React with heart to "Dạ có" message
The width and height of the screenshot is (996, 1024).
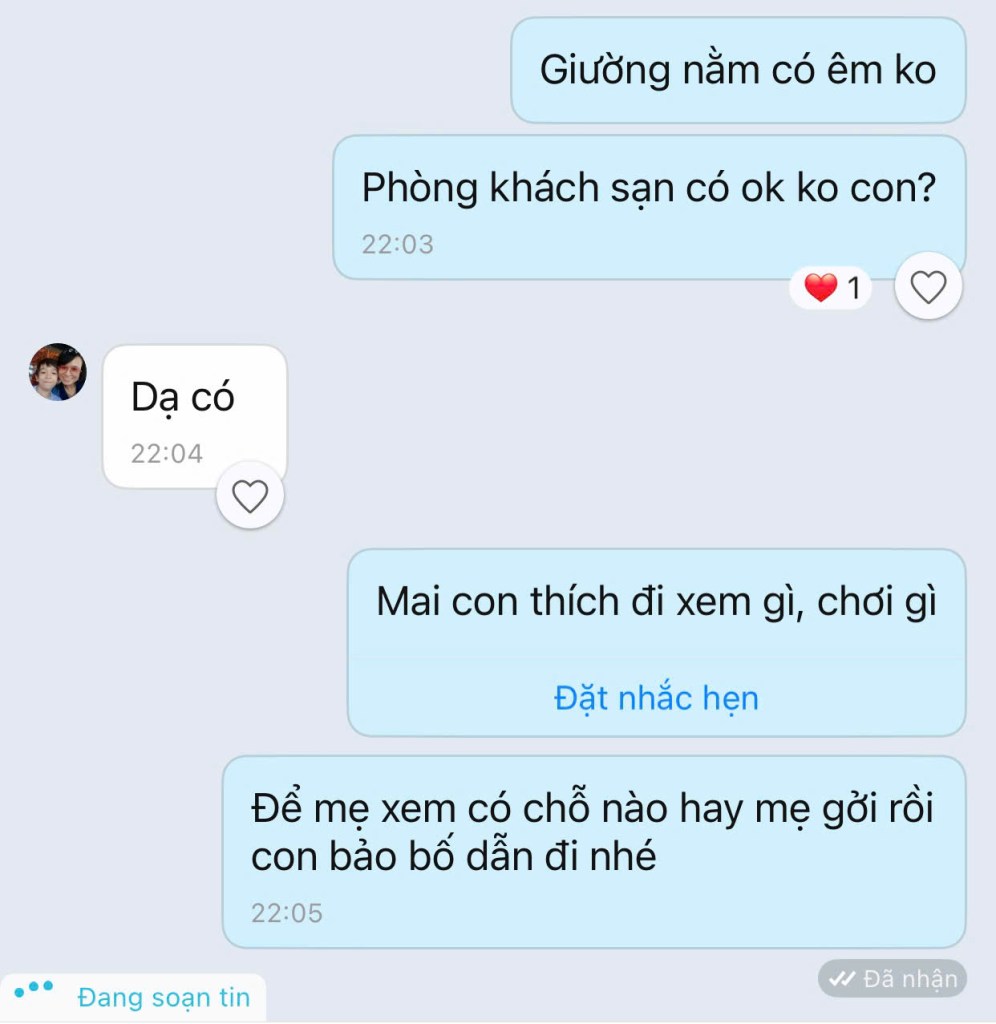tap(250, 495)
